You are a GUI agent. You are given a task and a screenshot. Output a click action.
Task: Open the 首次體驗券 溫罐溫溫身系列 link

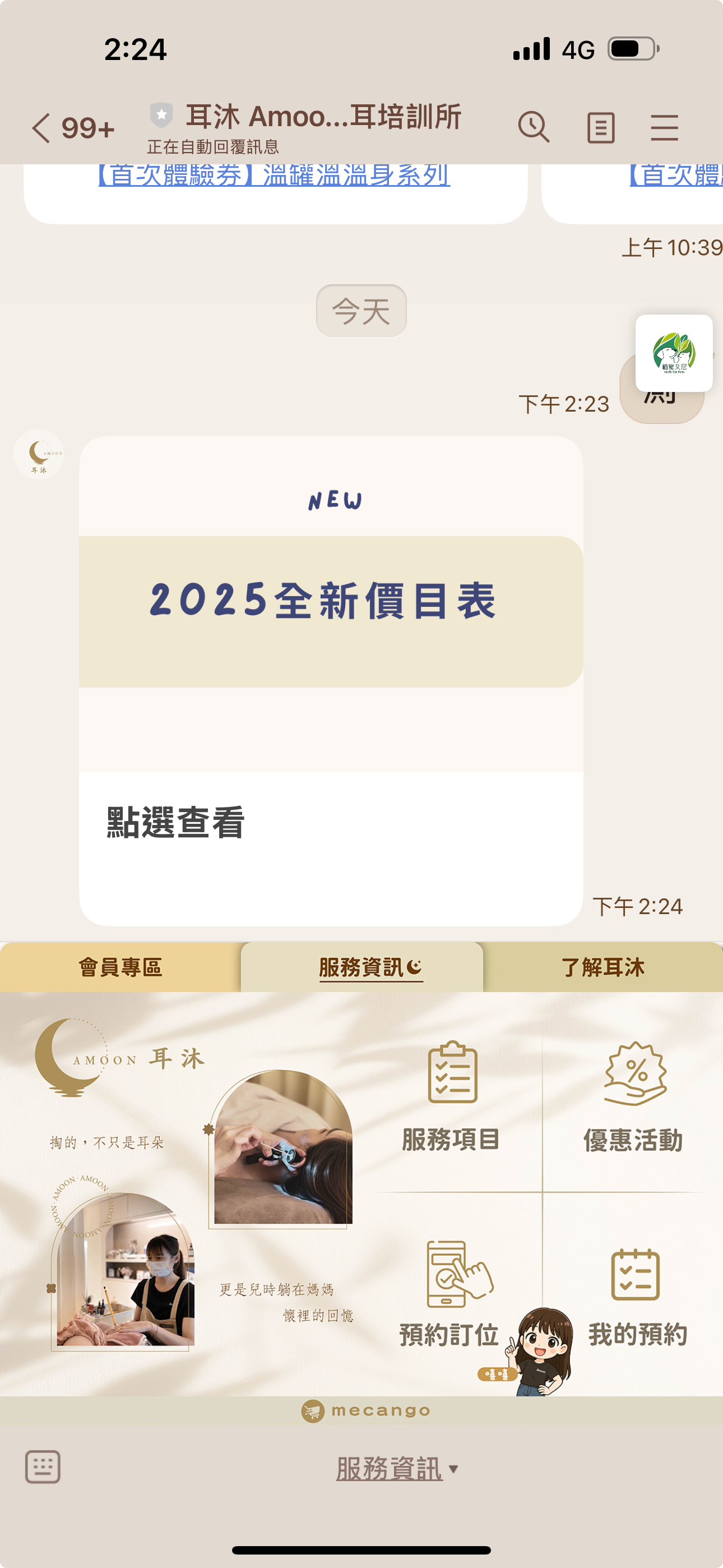pos(274,176)
